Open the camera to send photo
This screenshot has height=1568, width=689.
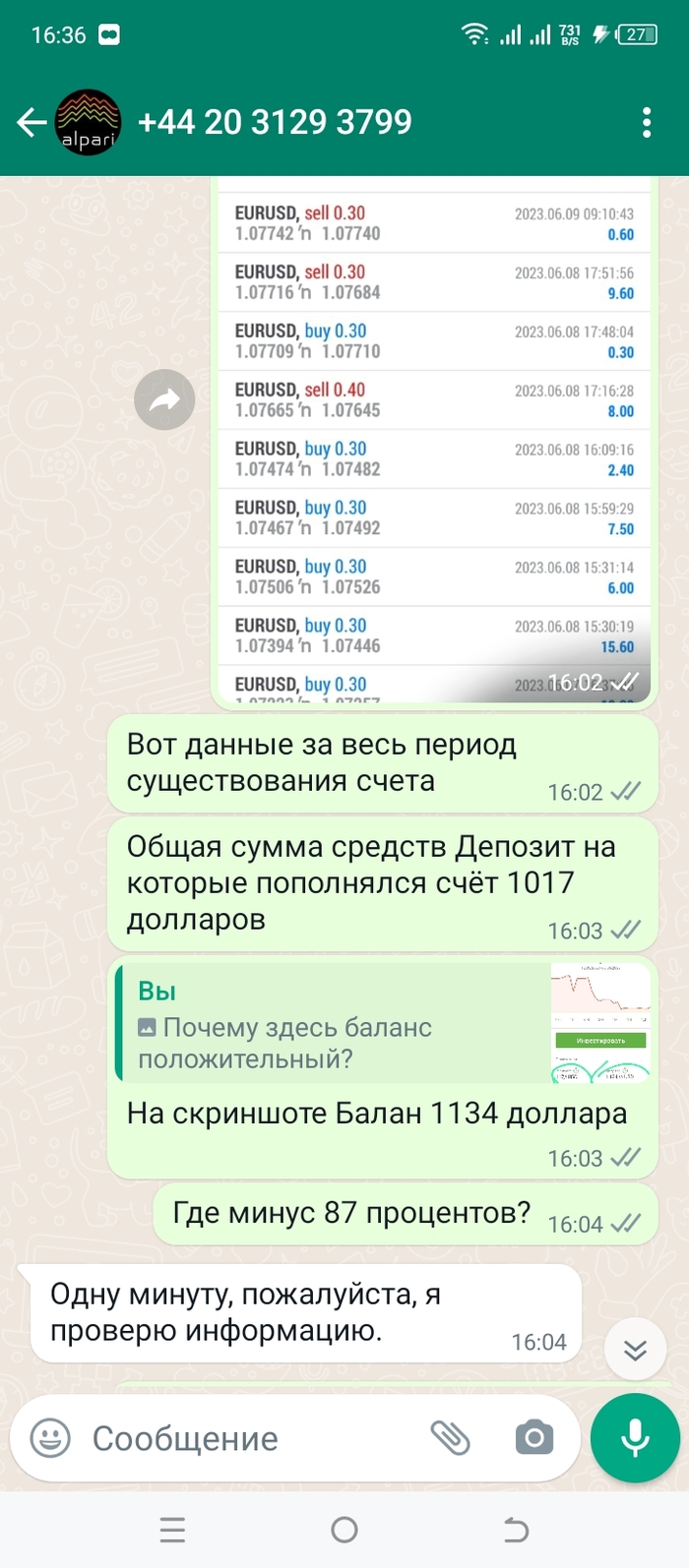pos(533,1438)
